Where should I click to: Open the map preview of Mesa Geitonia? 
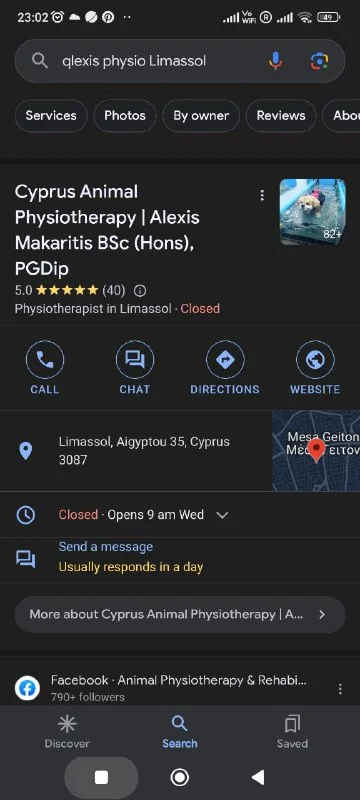[x=316, y=451]
